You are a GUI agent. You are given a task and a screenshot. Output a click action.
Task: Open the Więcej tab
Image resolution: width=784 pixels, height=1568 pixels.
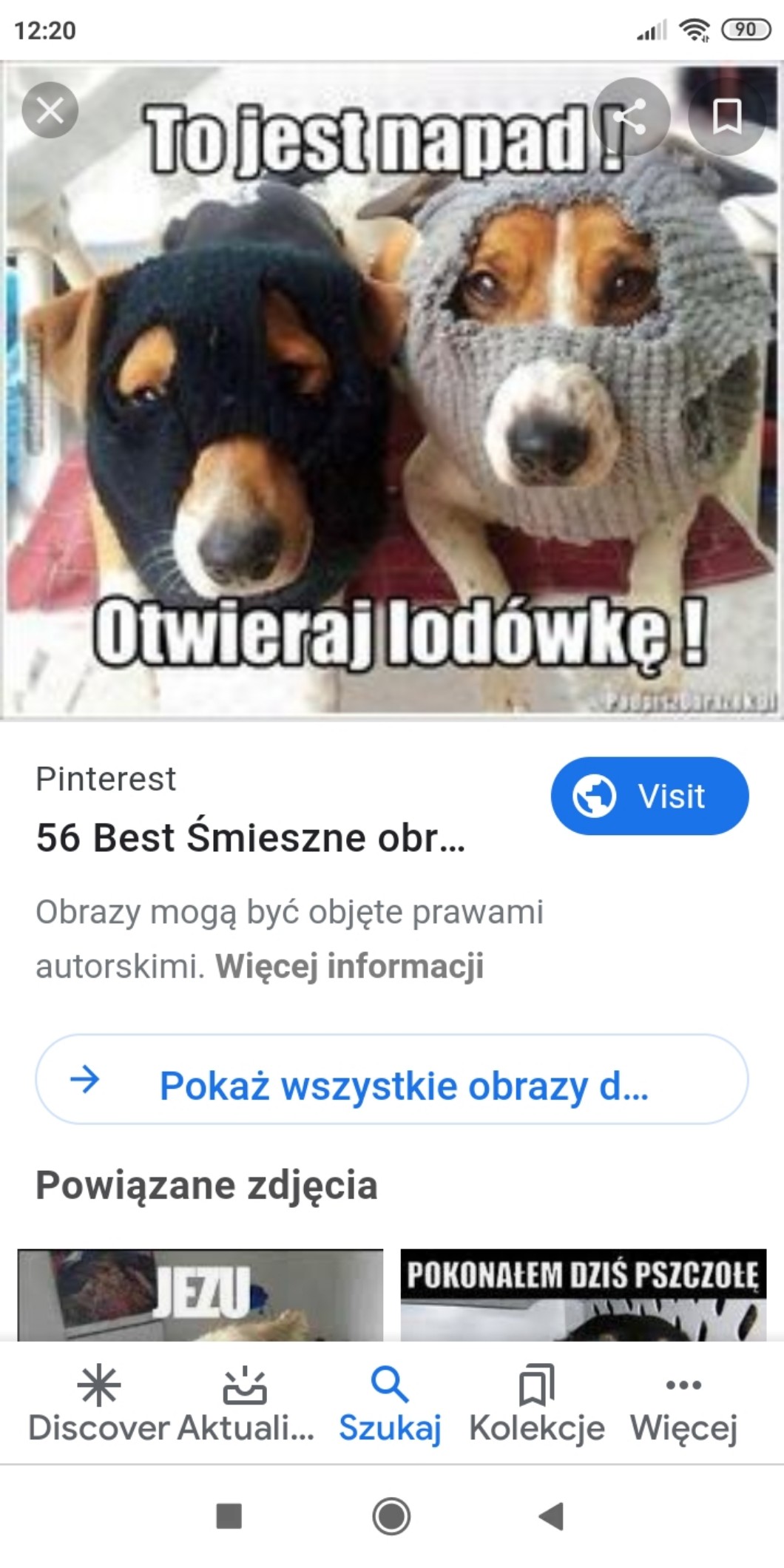click(683, 1404)
